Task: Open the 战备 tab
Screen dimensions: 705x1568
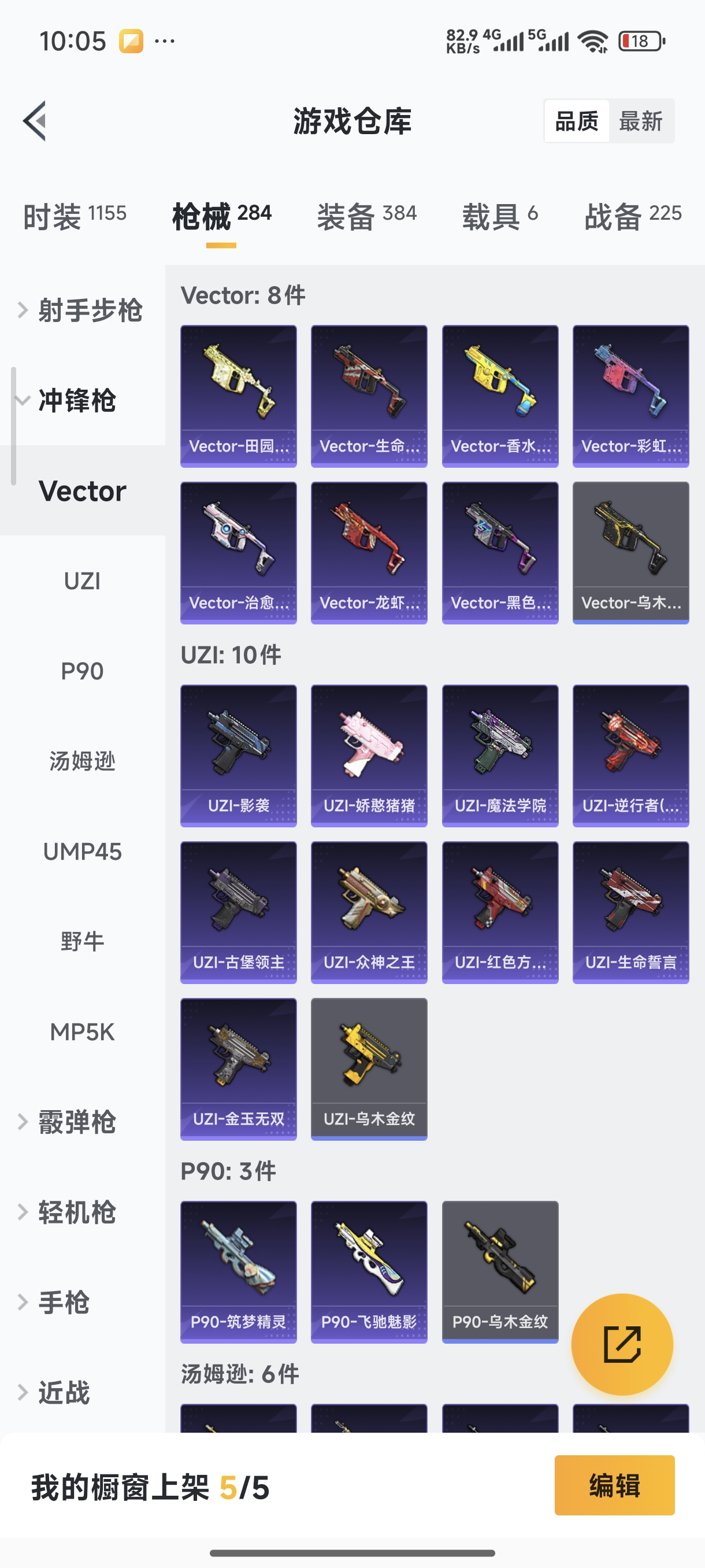Action: [633, 216]
